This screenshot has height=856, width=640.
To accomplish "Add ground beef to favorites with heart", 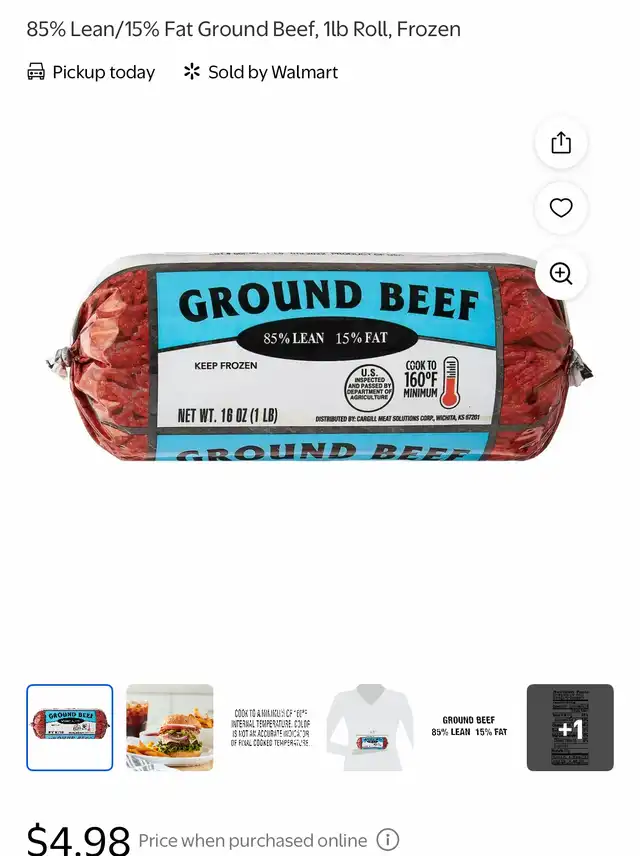I will 561,208.
